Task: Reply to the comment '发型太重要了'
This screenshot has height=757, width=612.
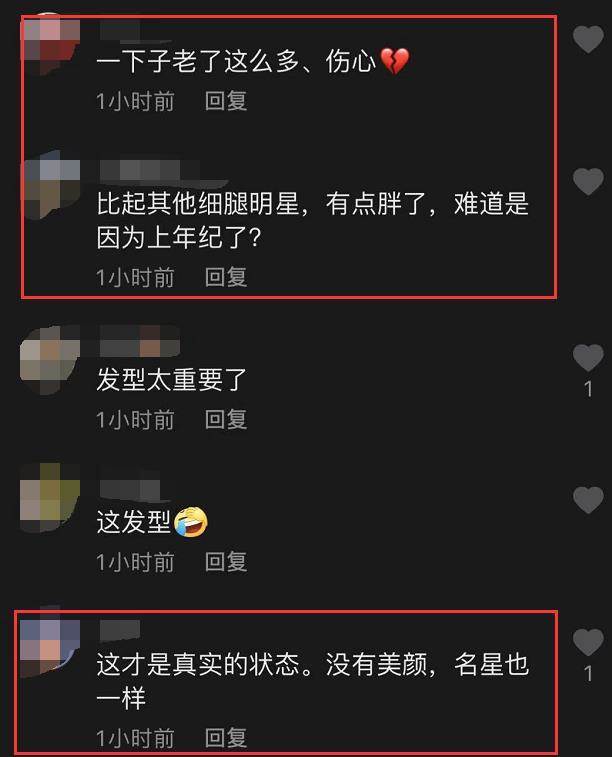Action: tap(226, 419)
